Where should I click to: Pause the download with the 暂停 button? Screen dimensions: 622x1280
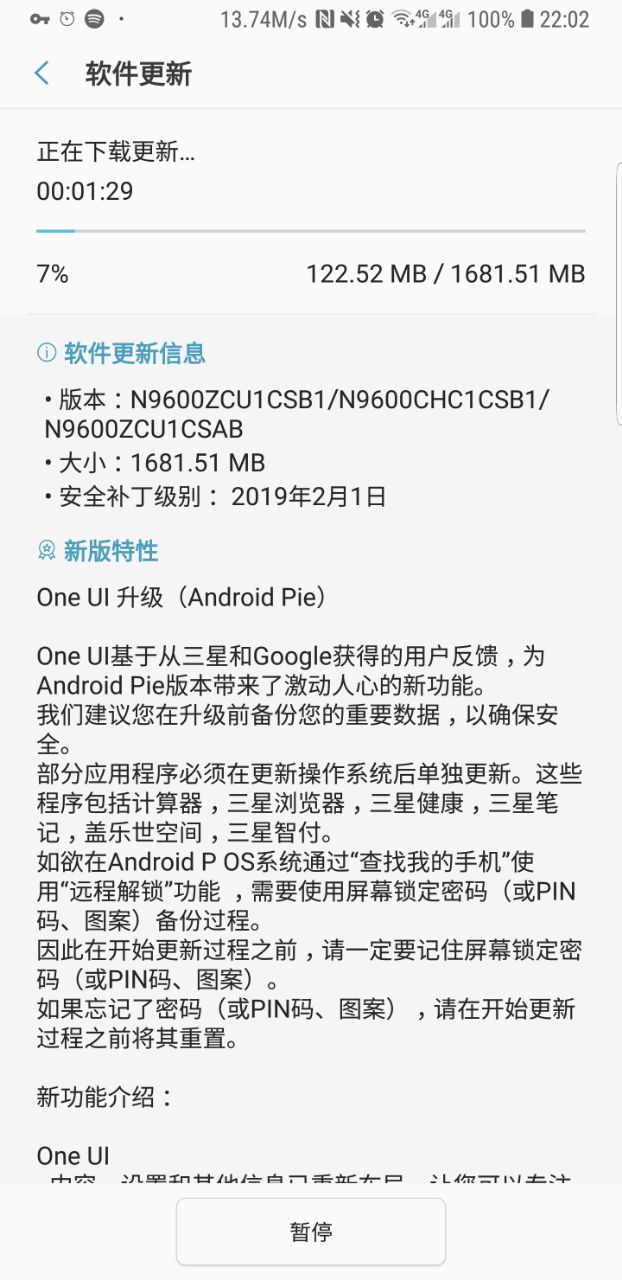[311, 1232]
